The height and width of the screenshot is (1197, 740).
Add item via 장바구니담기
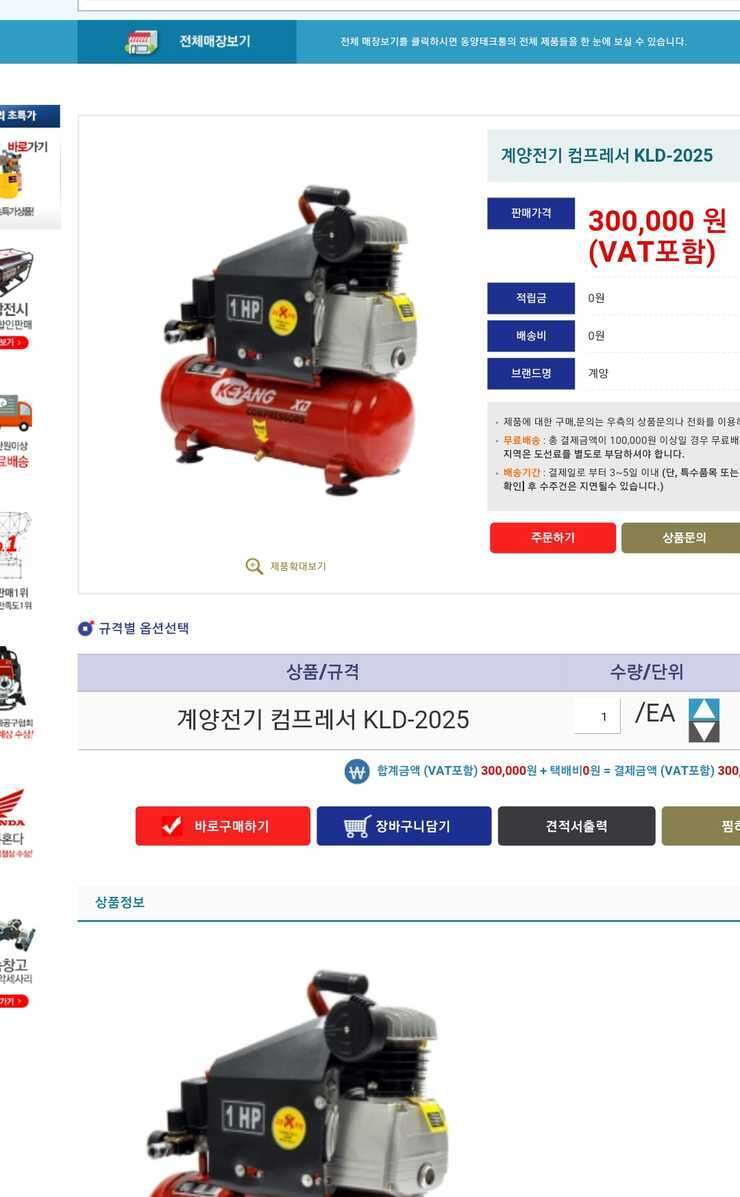tap(404, 826)
